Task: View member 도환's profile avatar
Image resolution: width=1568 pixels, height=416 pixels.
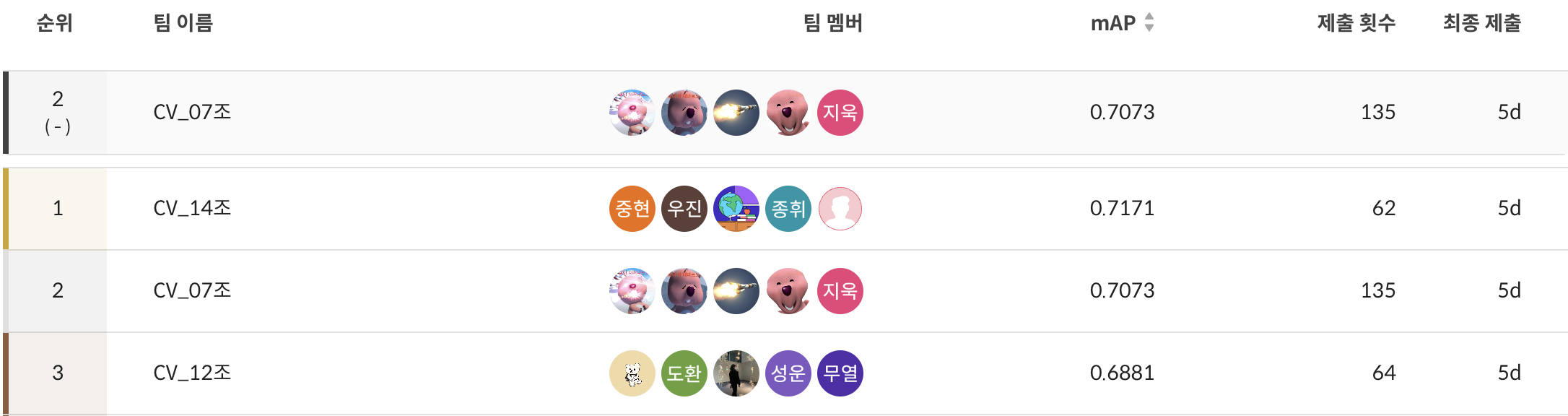Action: pyautogui.click(x=684, y=373)
